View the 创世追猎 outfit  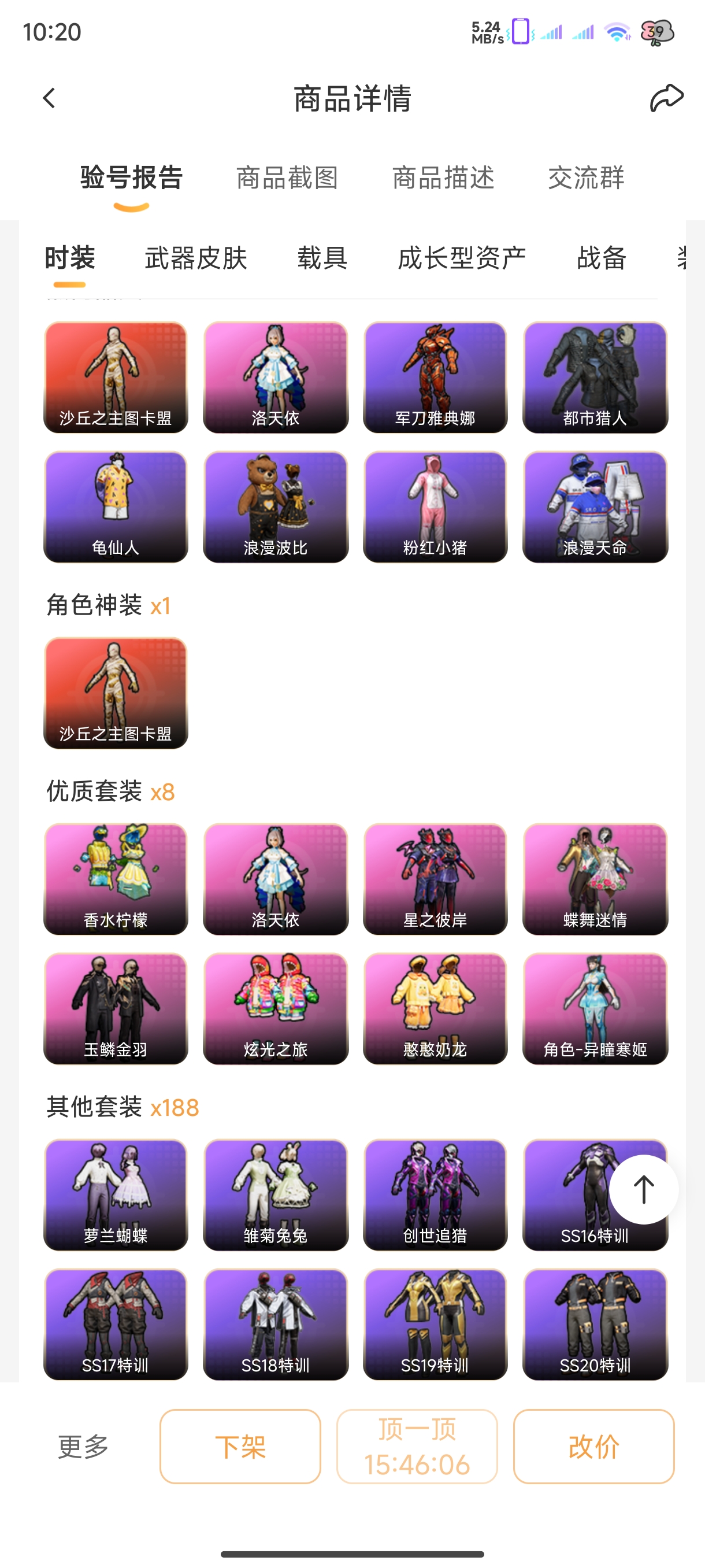pyautogui.click(x=435, y=1195)
